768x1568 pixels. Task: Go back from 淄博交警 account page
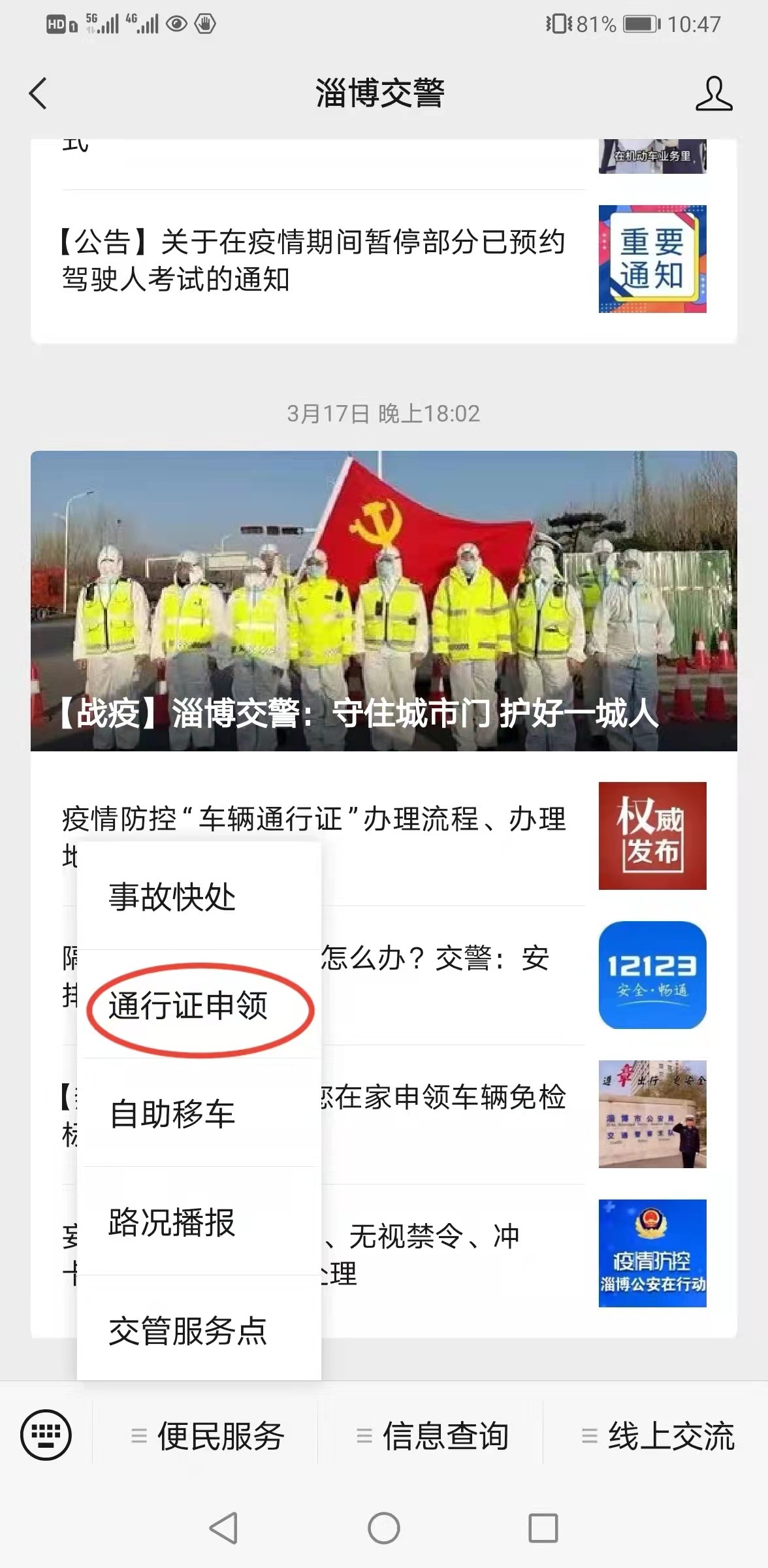[39, 93]
